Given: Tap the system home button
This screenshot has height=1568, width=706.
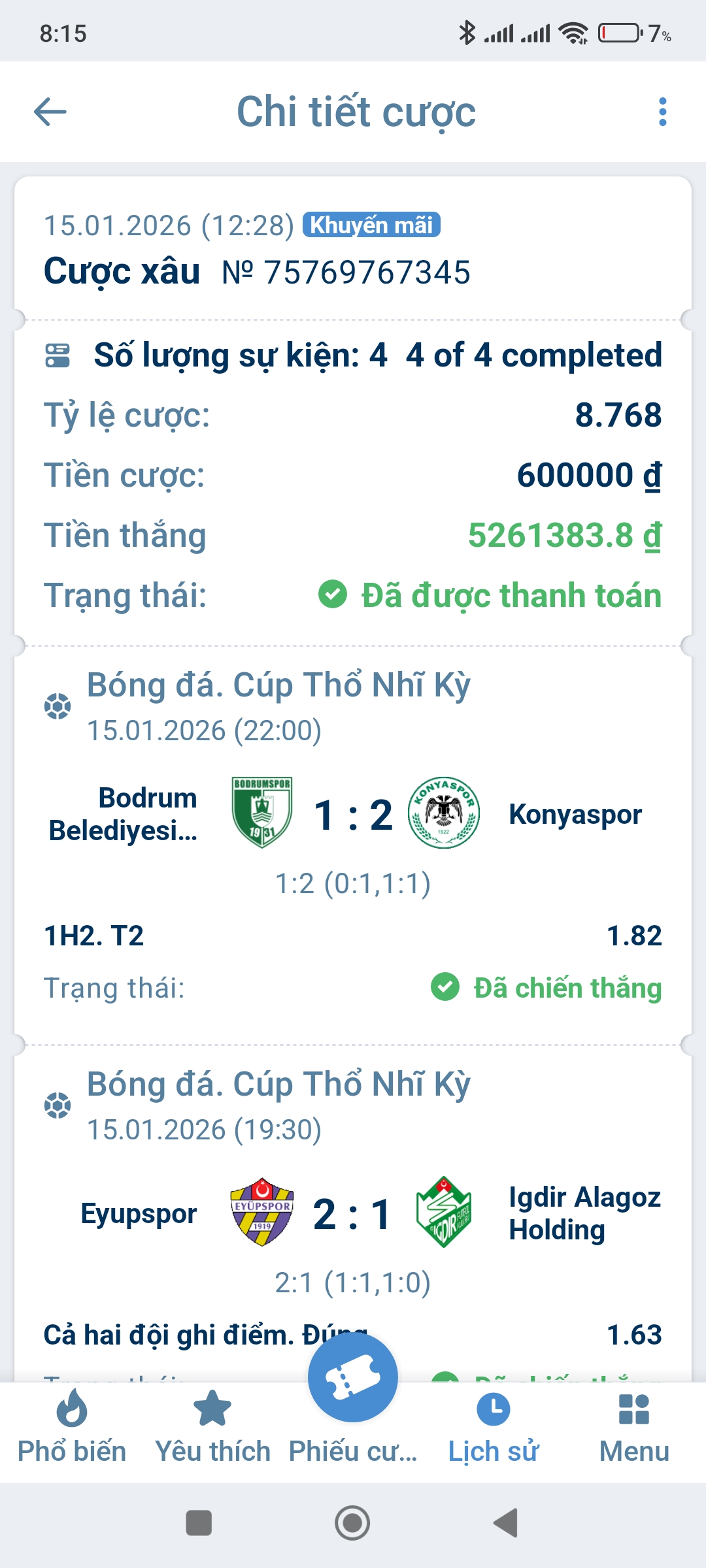Looking at the screenshot, I should point(352,1523).
